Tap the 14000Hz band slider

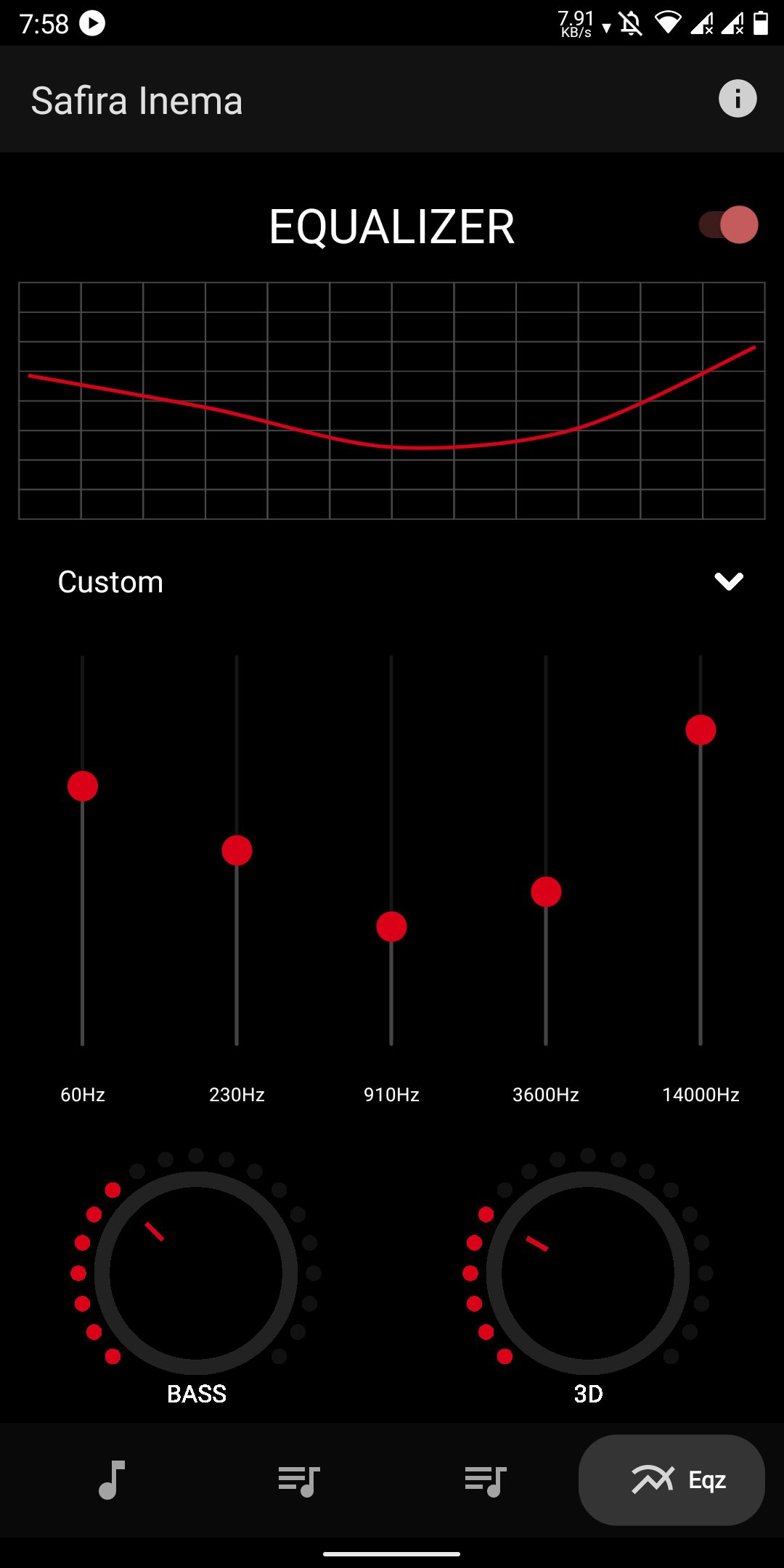701,730
